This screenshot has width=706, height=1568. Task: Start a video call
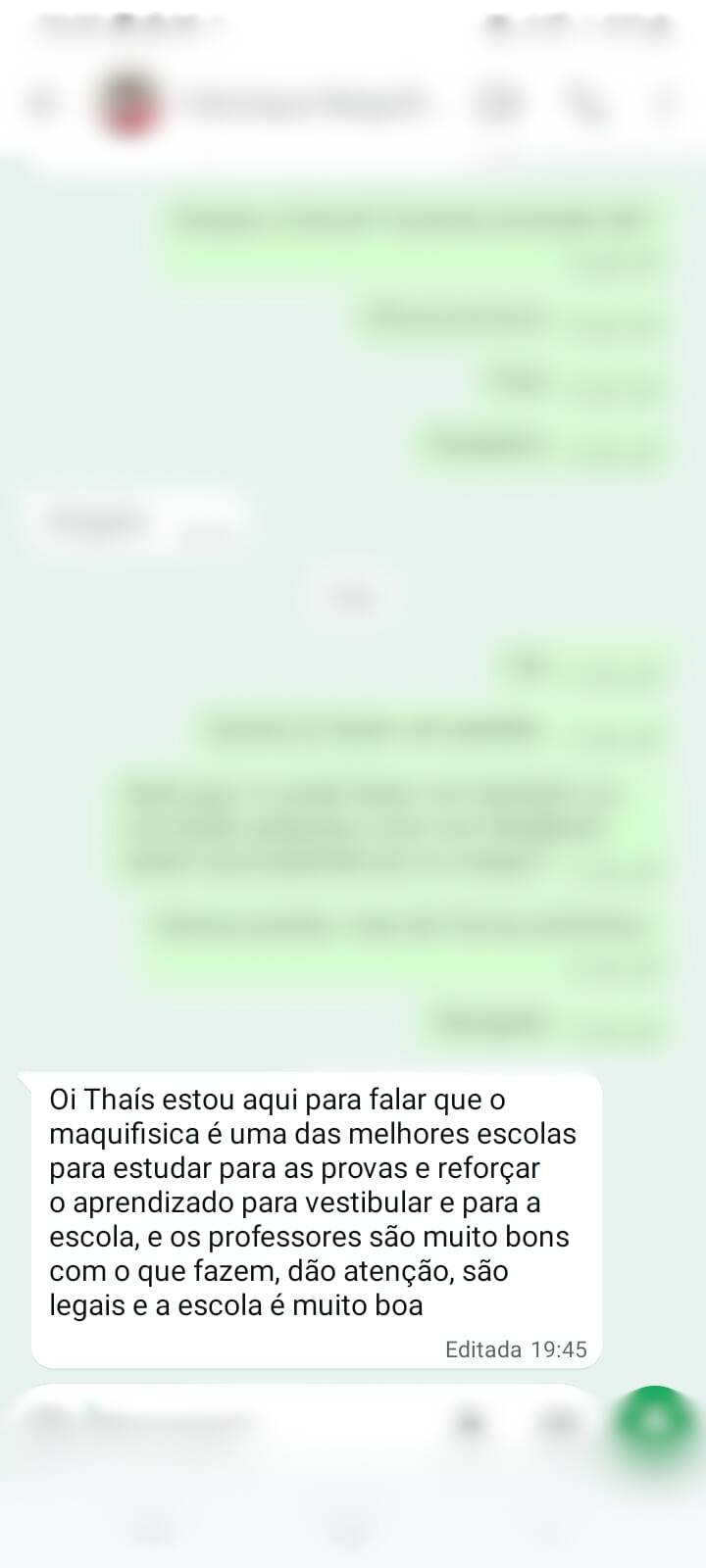pyautogui.click(x=499, y=102)
